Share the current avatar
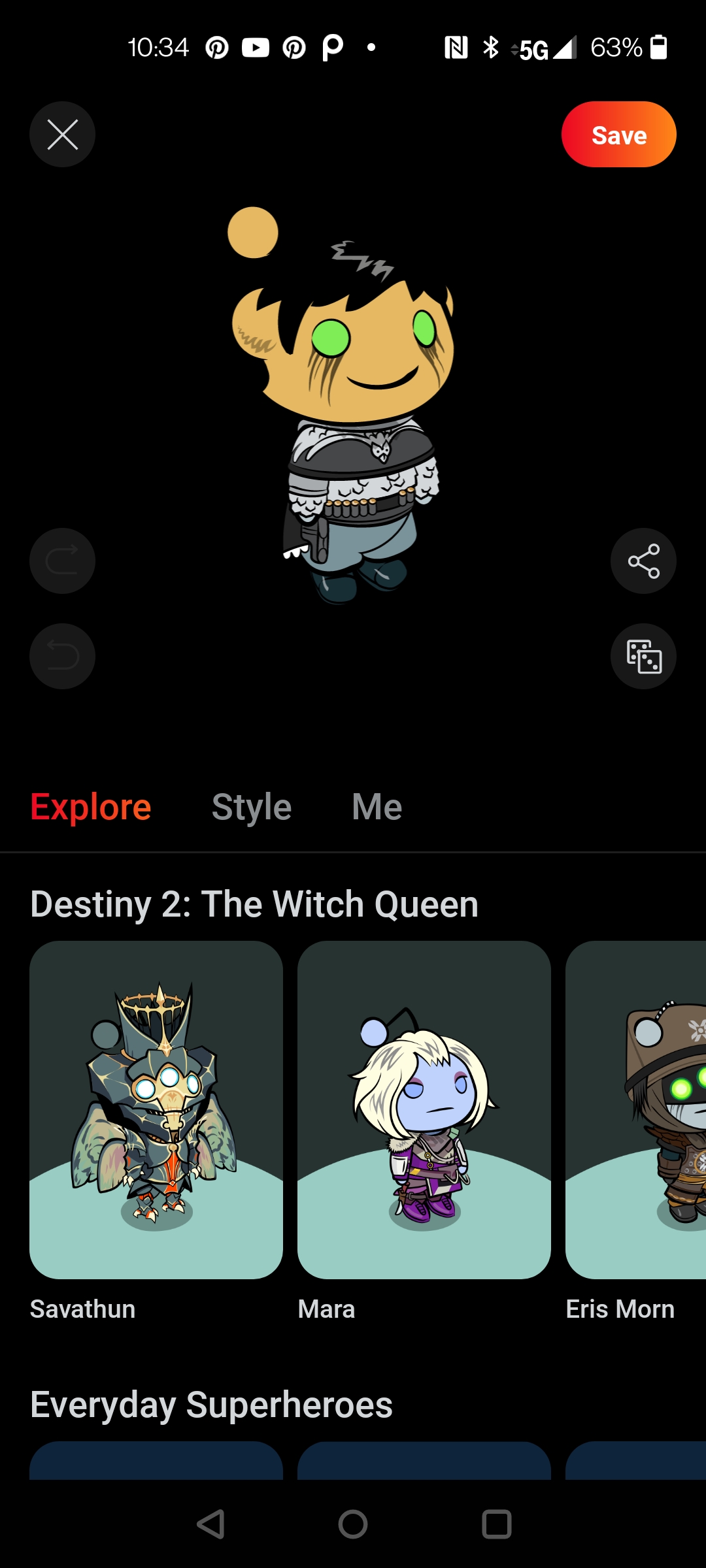706x1568 pixels. 643,561
